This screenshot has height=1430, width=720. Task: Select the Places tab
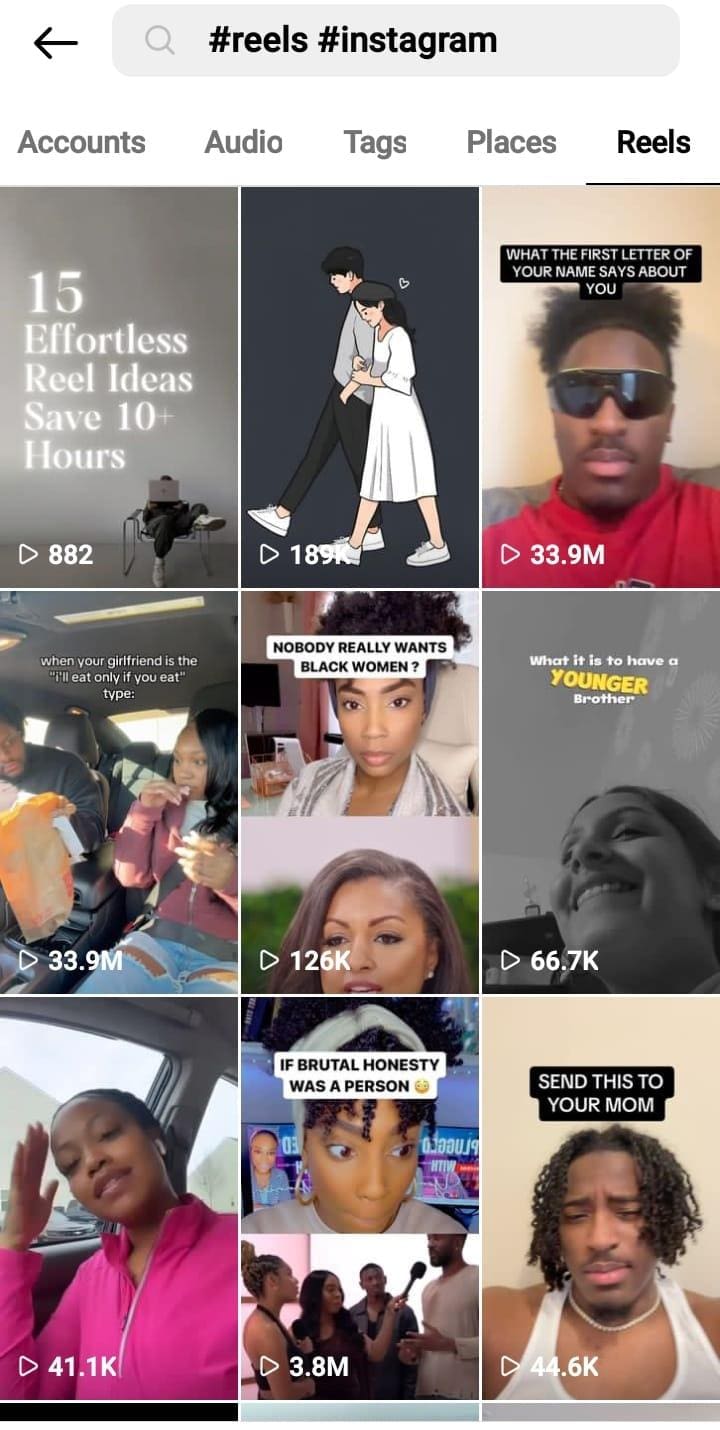point(511,142)
